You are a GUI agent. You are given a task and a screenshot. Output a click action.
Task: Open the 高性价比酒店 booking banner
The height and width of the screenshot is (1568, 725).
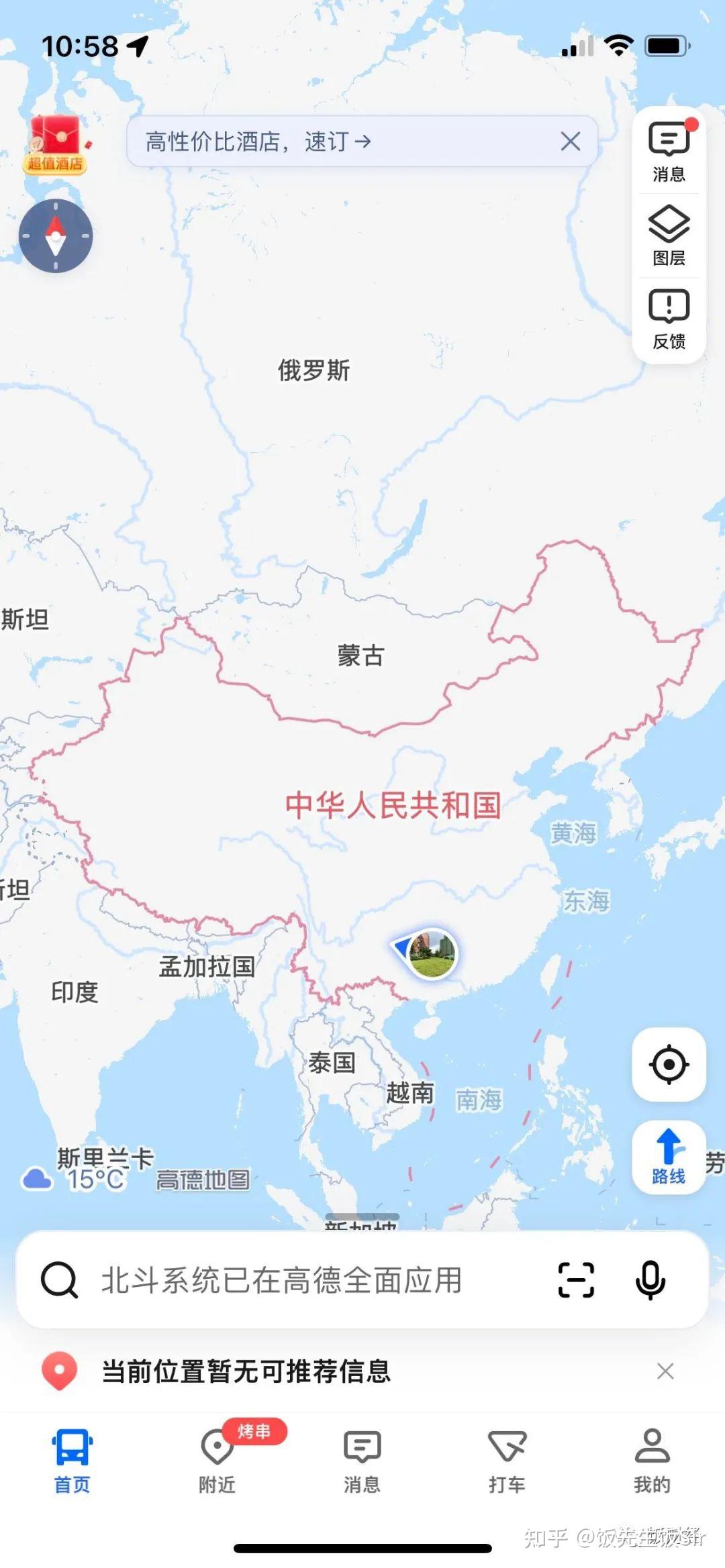[336, 142]
